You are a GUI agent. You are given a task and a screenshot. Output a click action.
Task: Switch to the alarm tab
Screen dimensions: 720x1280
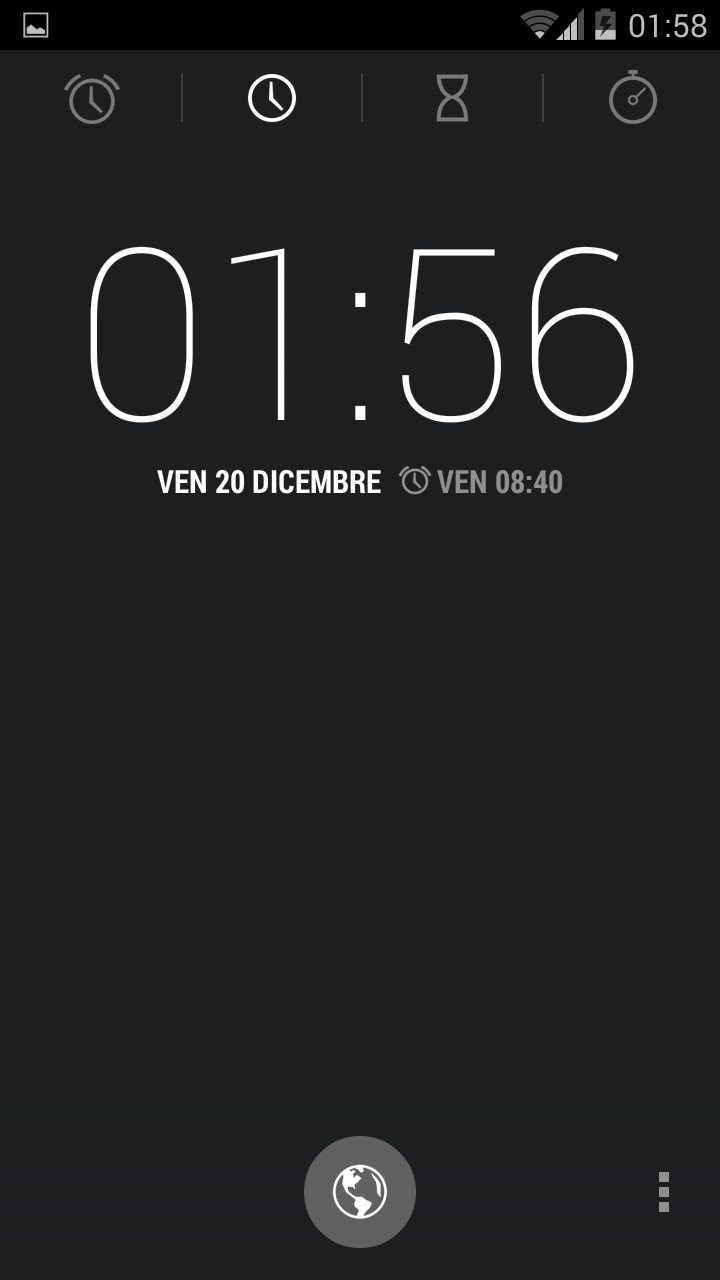coord(92,98)
